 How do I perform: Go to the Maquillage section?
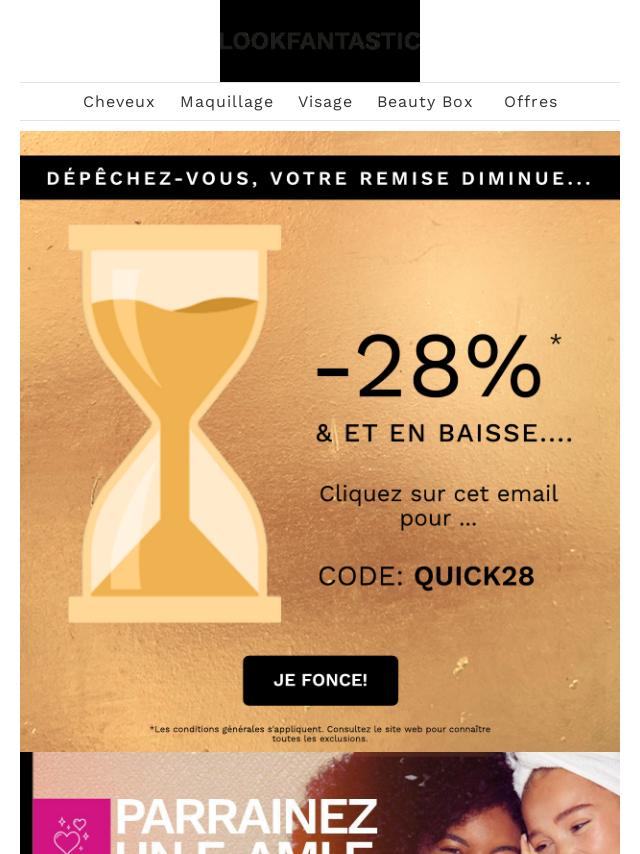(226, 102)
